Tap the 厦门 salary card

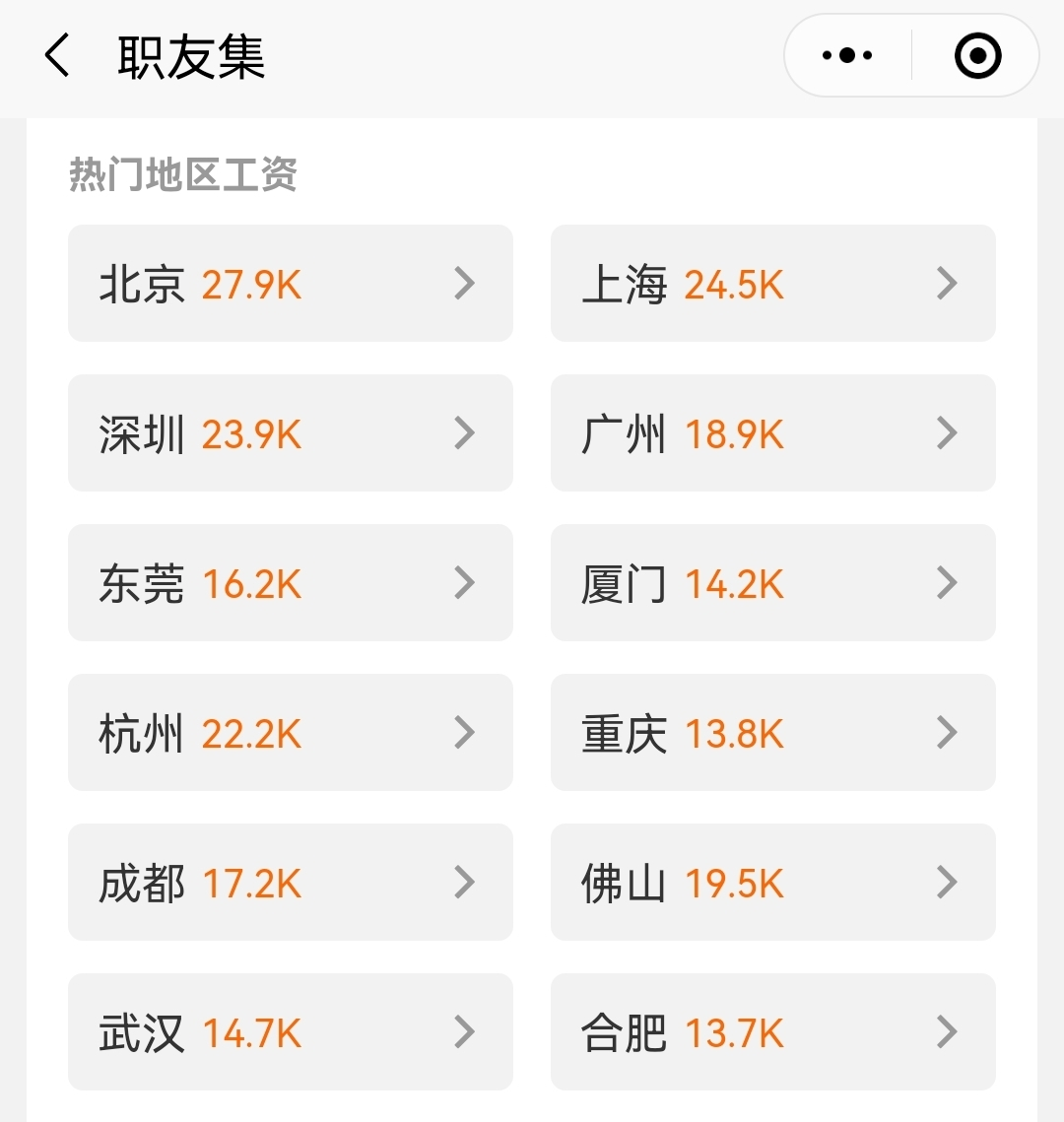coord(772,583)
